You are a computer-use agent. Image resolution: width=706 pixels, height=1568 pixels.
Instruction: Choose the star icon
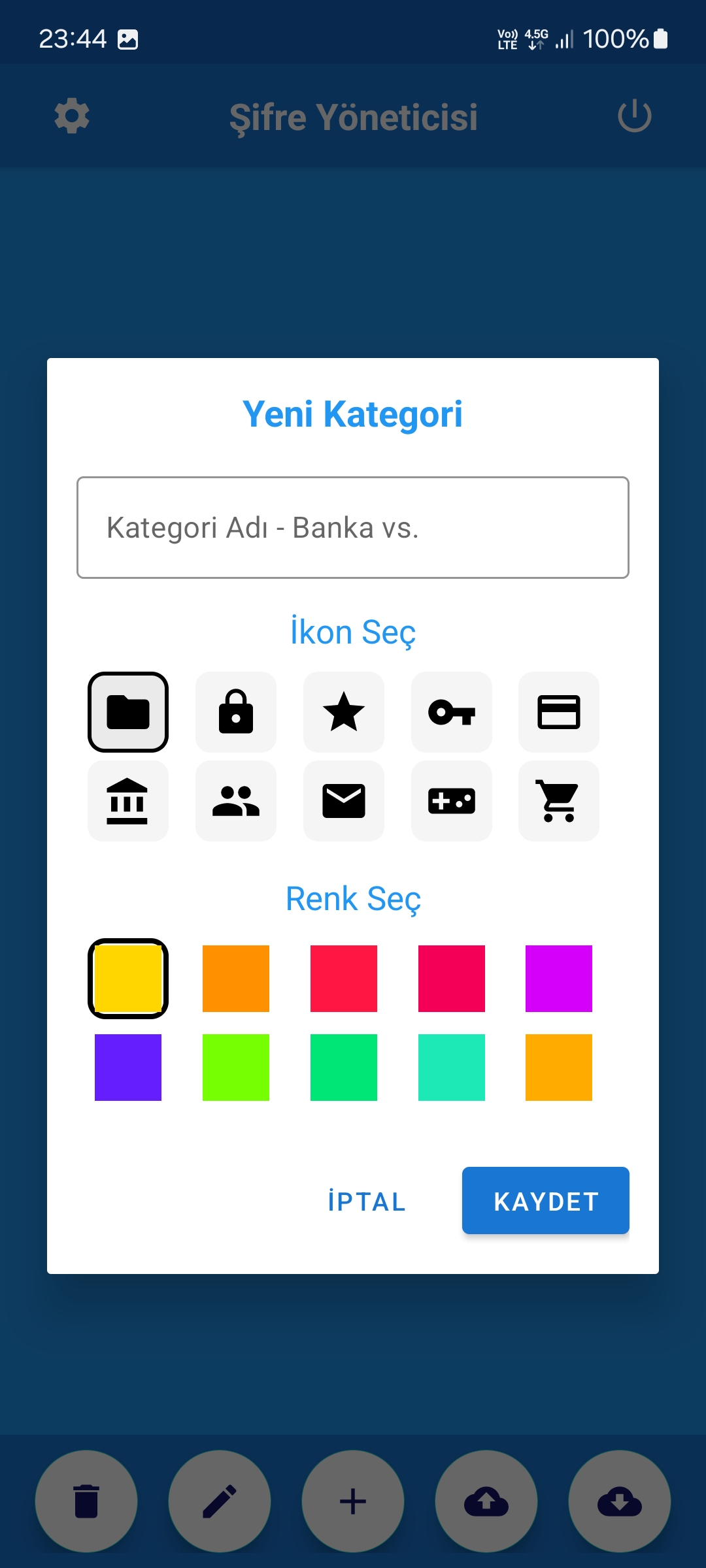[x=344, y=711]
